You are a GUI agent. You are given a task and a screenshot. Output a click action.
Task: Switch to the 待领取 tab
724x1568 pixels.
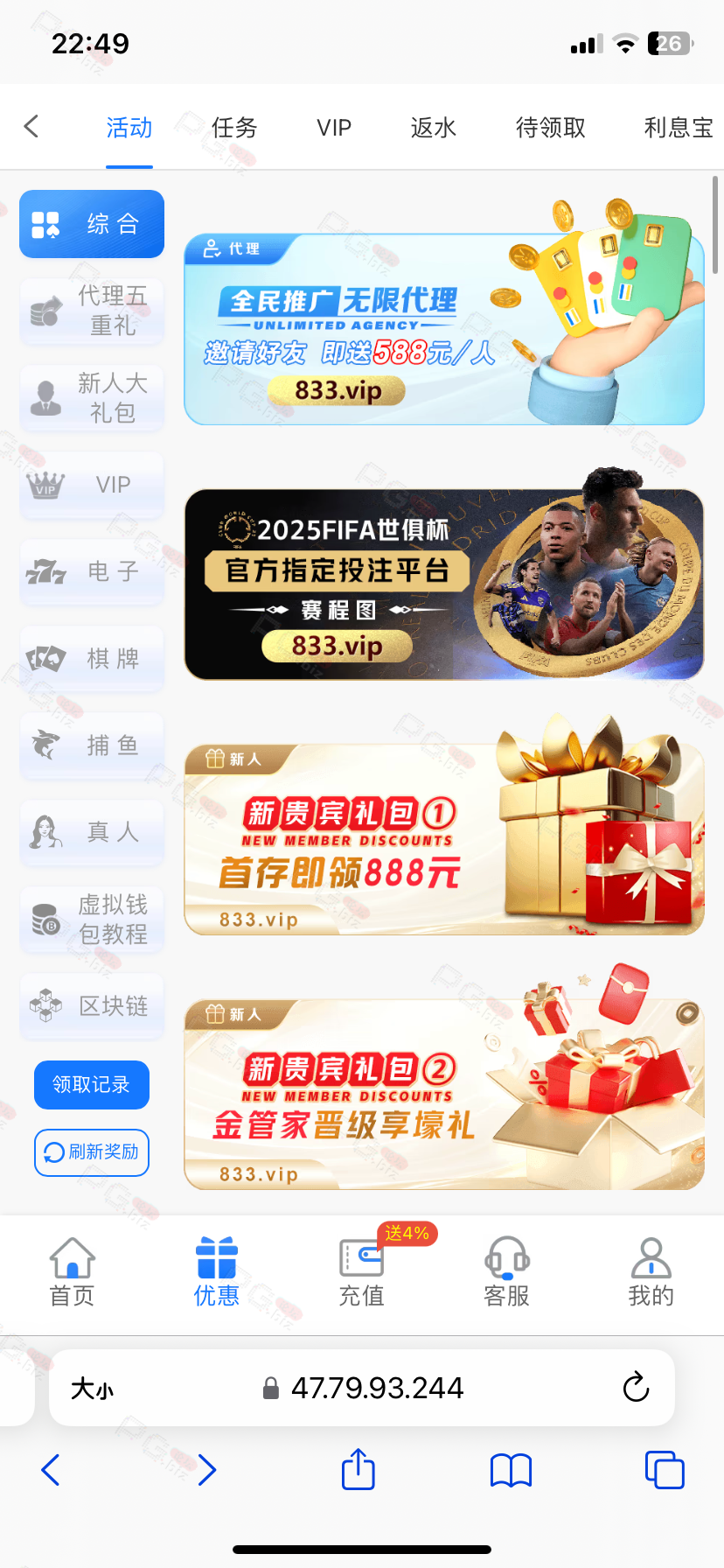point(551,128)
